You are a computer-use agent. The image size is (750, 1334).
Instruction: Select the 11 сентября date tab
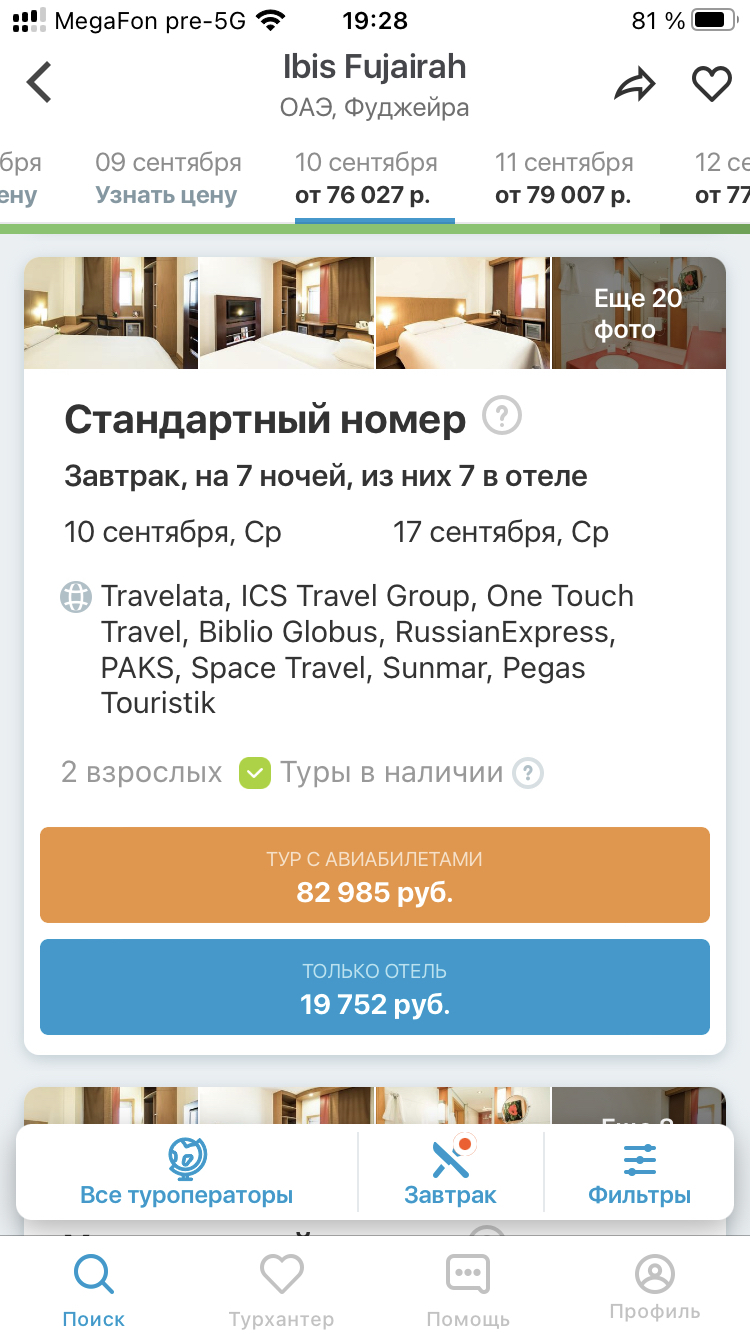564,178
